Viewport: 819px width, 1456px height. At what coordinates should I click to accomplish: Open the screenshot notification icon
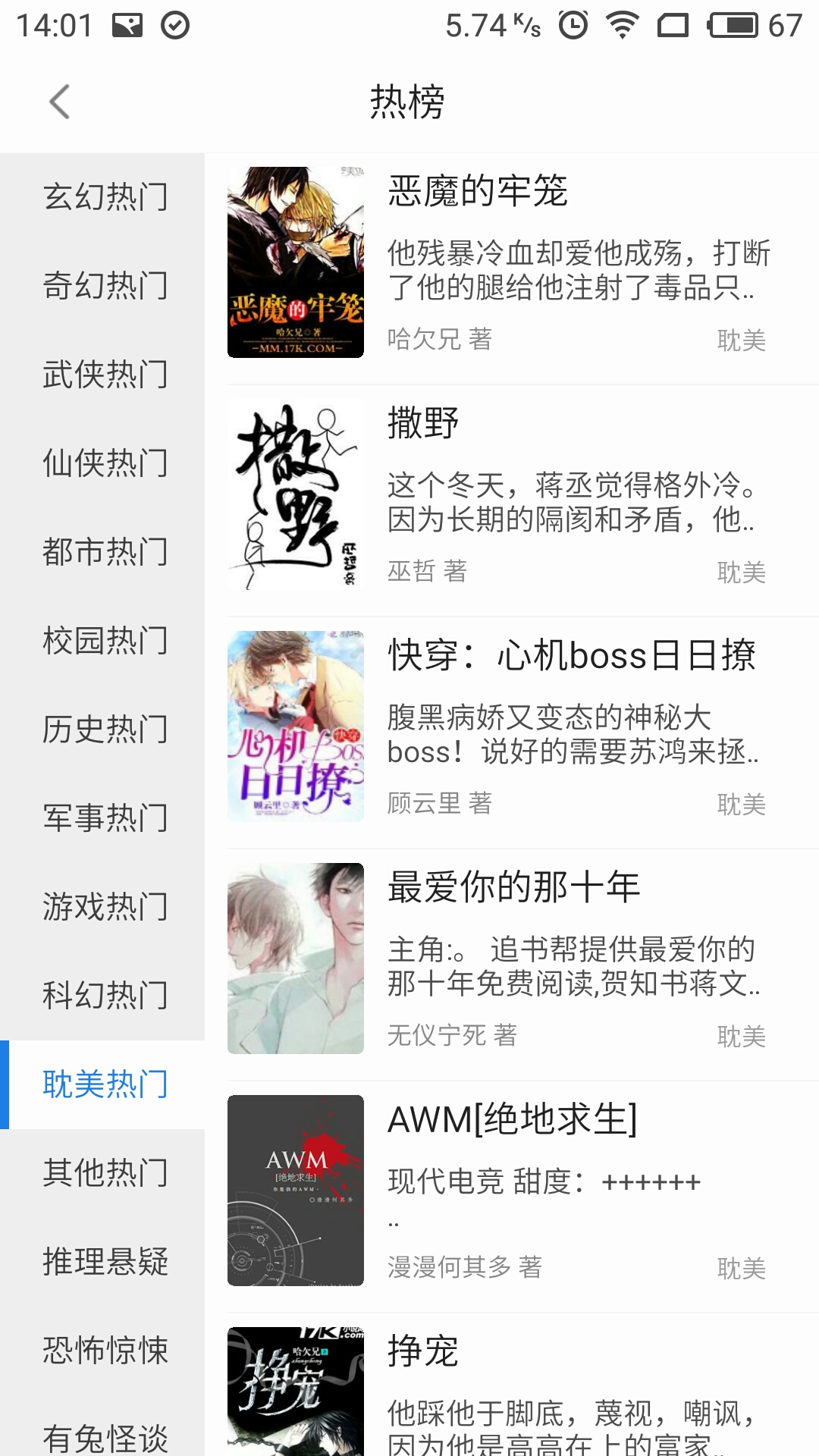[x=129, y=24]
